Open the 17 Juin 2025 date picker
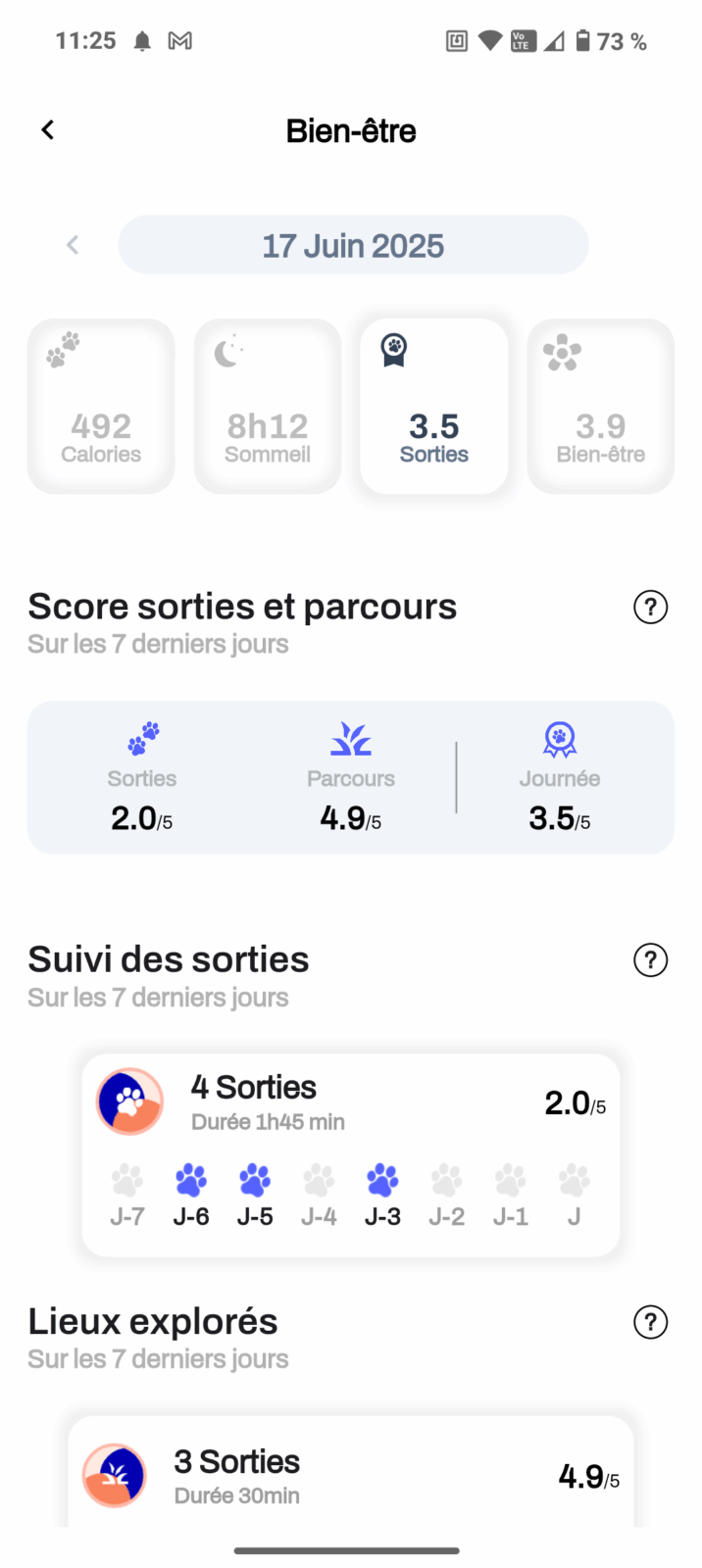The height and width of the screenshot is (1568, 702). 353,245
